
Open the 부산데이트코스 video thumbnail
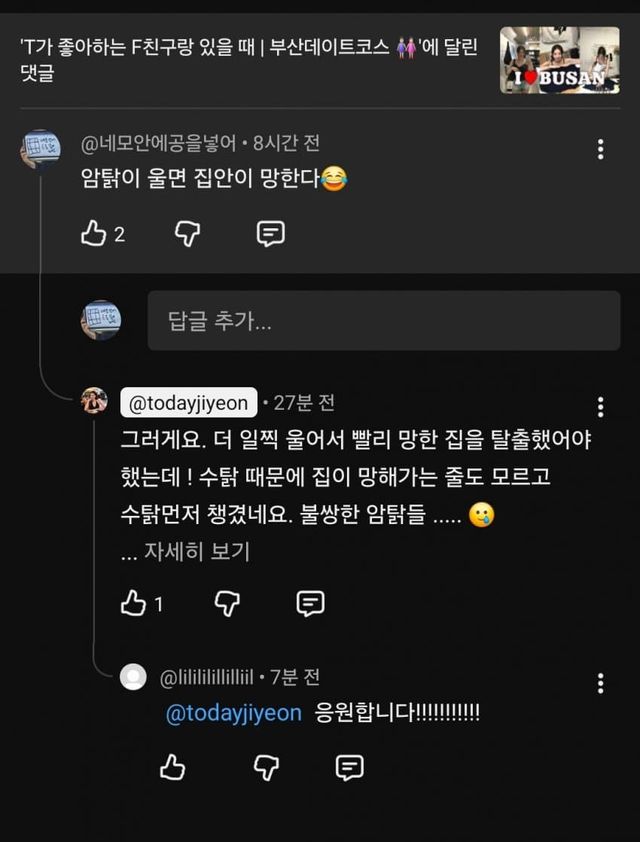tap(560, 60)
